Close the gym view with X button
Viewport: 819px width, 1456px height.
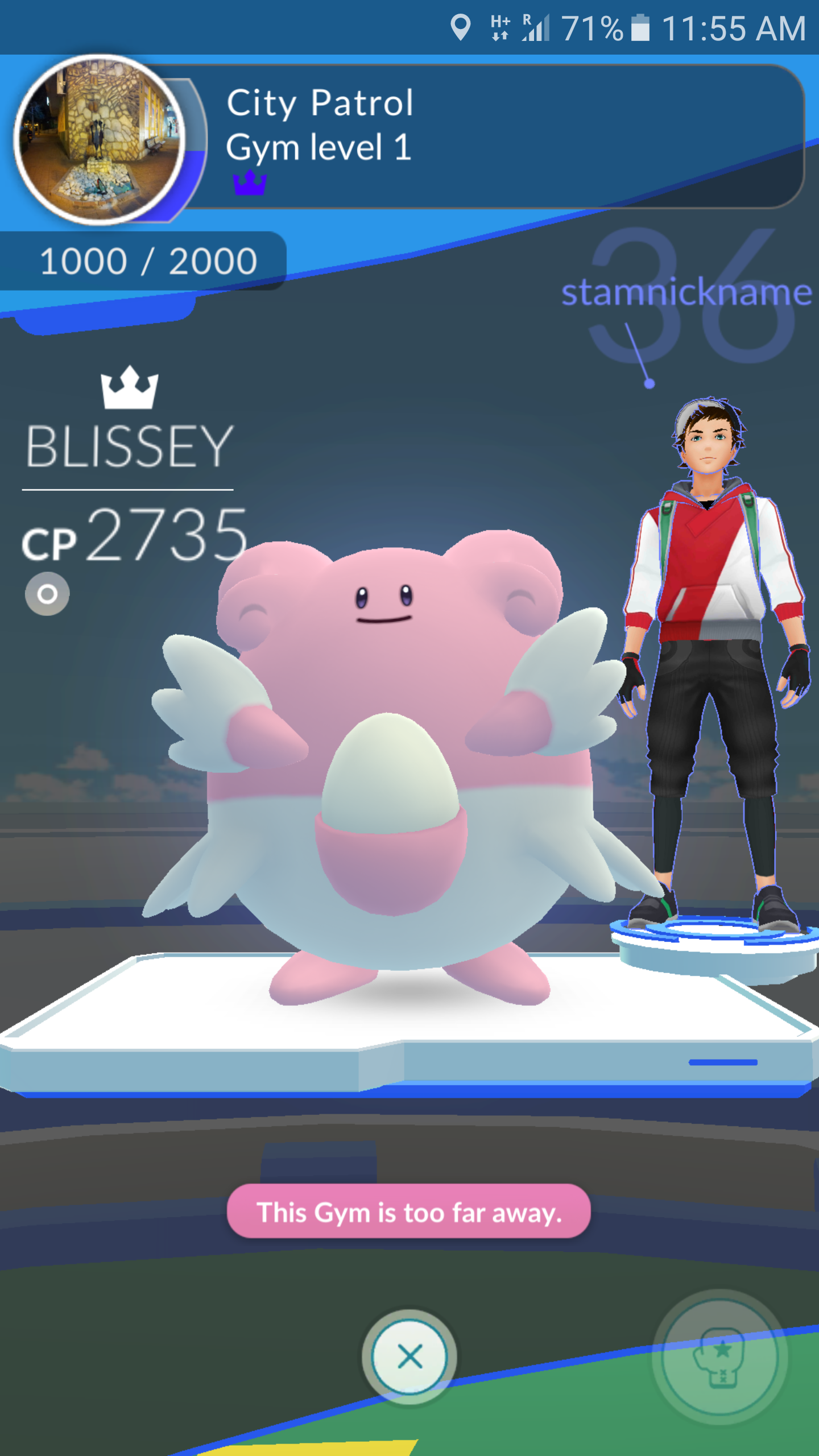click(x=409, y=1356)
